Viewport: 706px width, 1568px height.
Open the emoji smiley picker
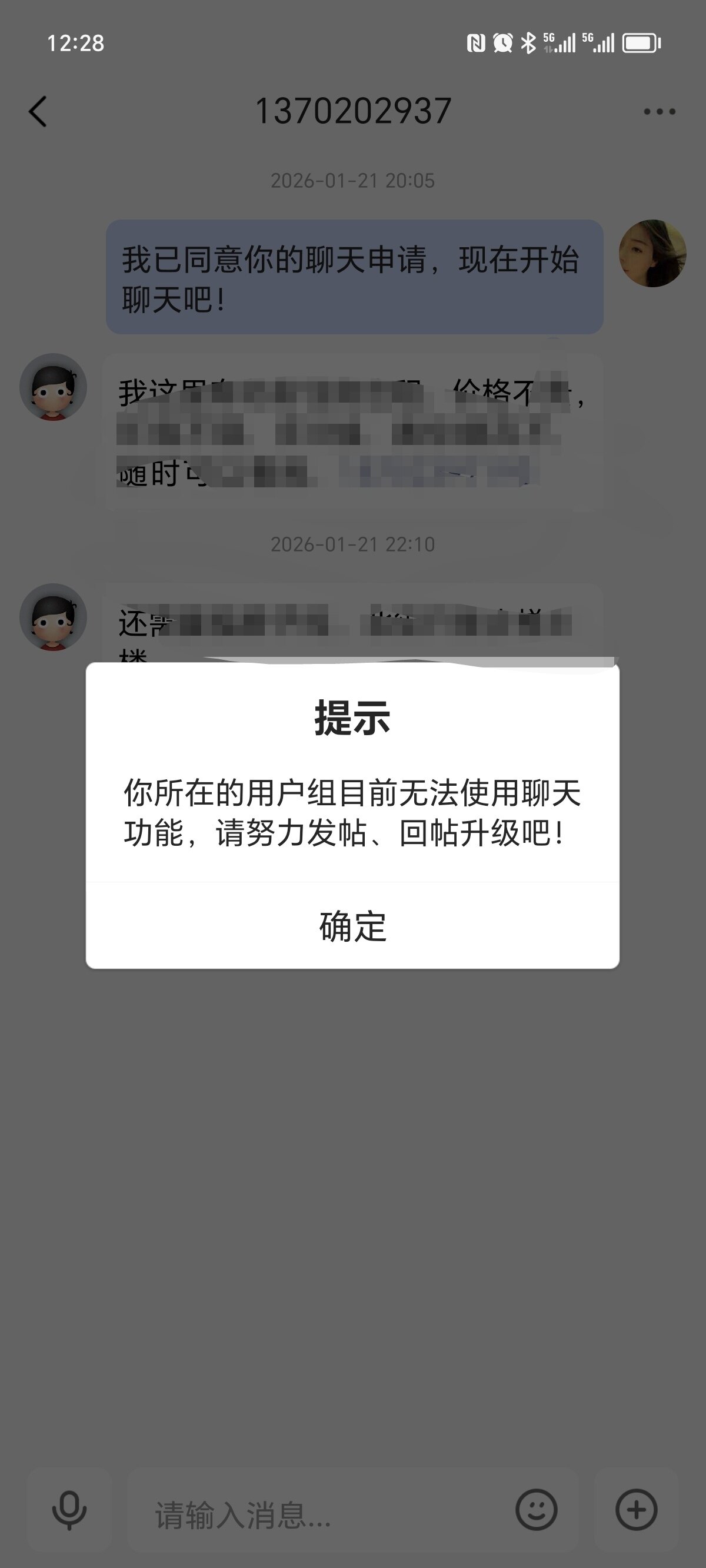536,1510
